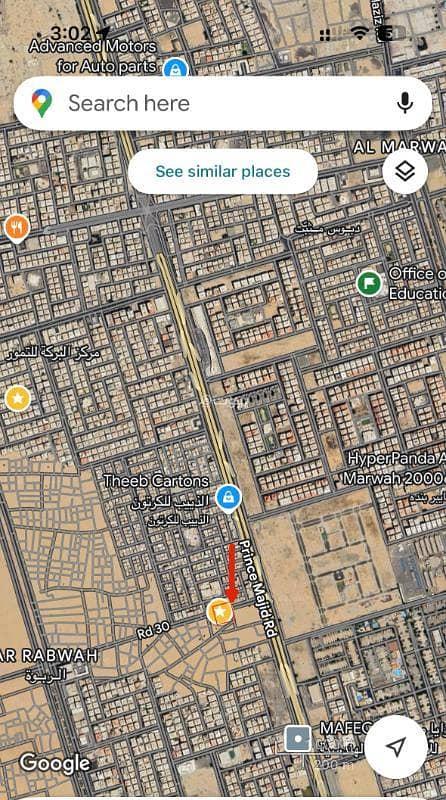The image size is (446, 800).
Task: Center map on my location
Action: coord(396,746)
